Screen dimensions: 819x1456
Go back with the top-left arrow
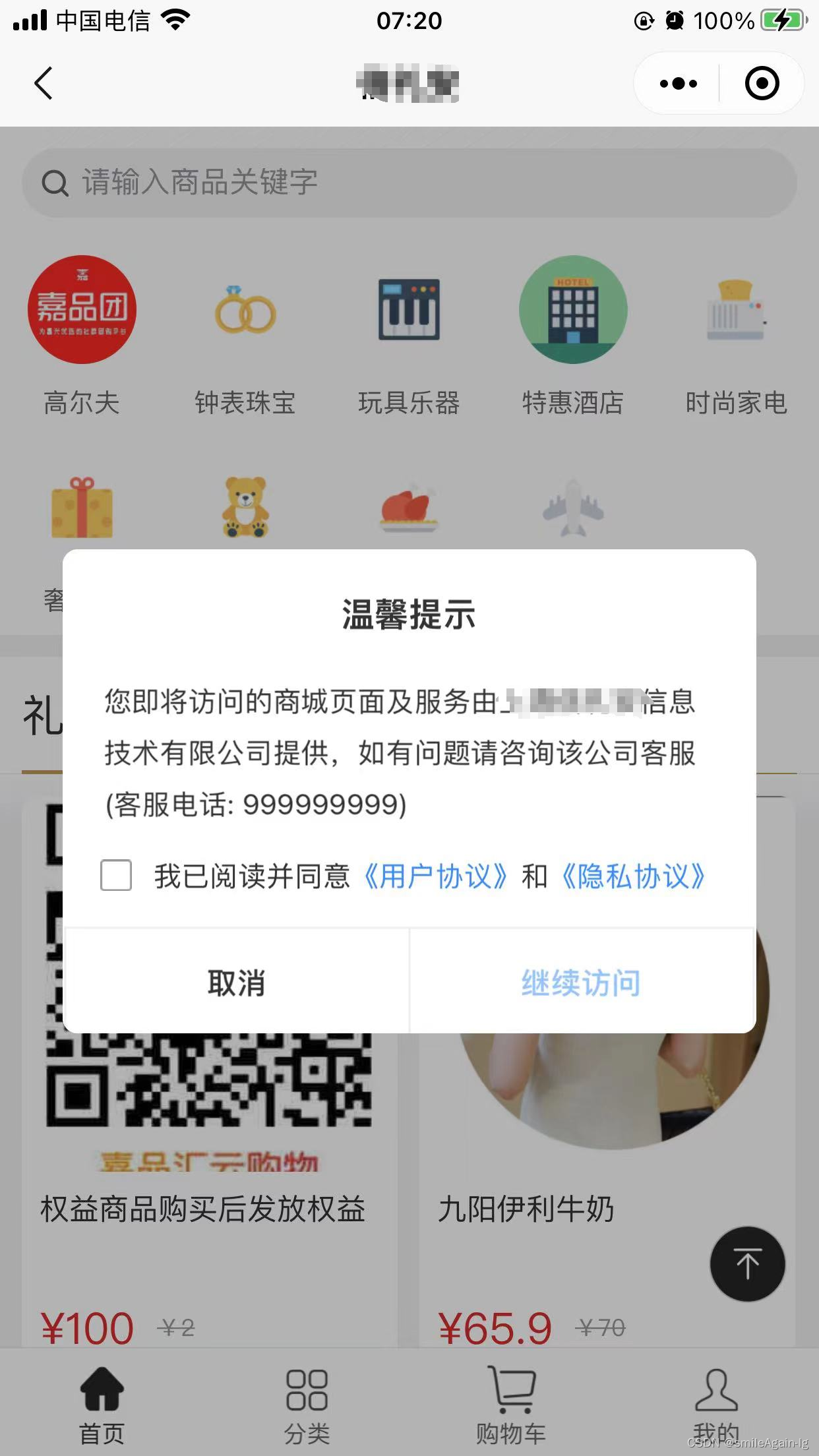pyautogui.click(x=44, y=84)
